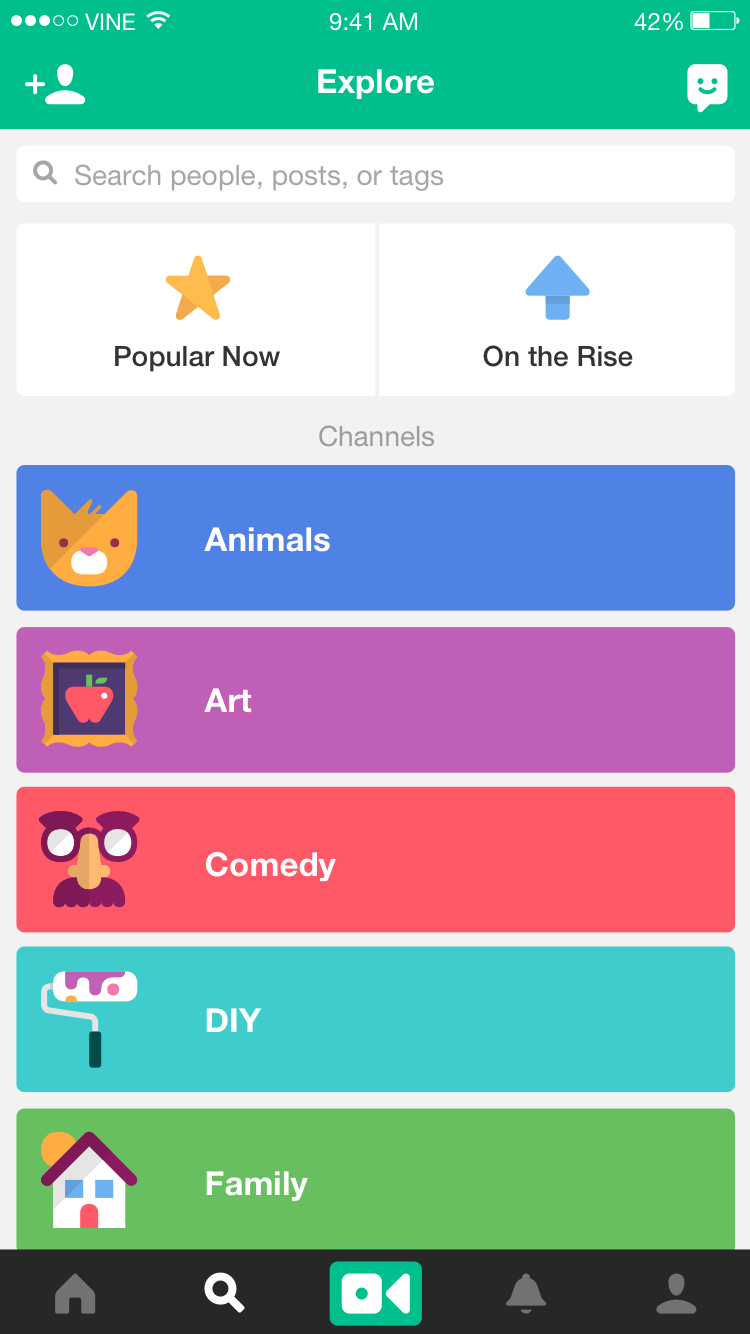This screenshot has width=750, height=1334.
Task: Go to the Home tab
Action: pos(75,1293)
